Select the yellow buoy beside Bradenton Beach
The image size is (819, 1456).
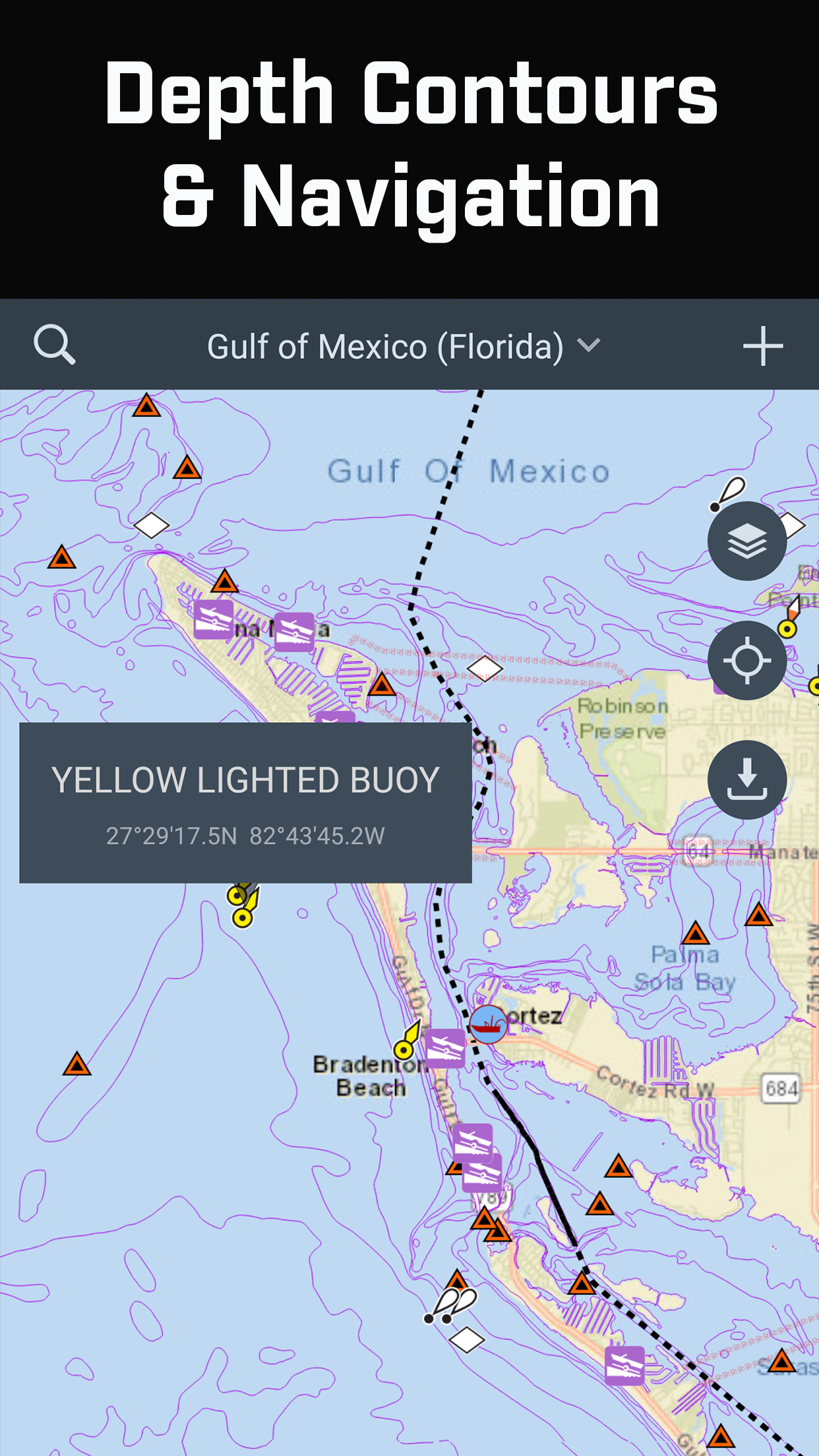(404, 1048)
